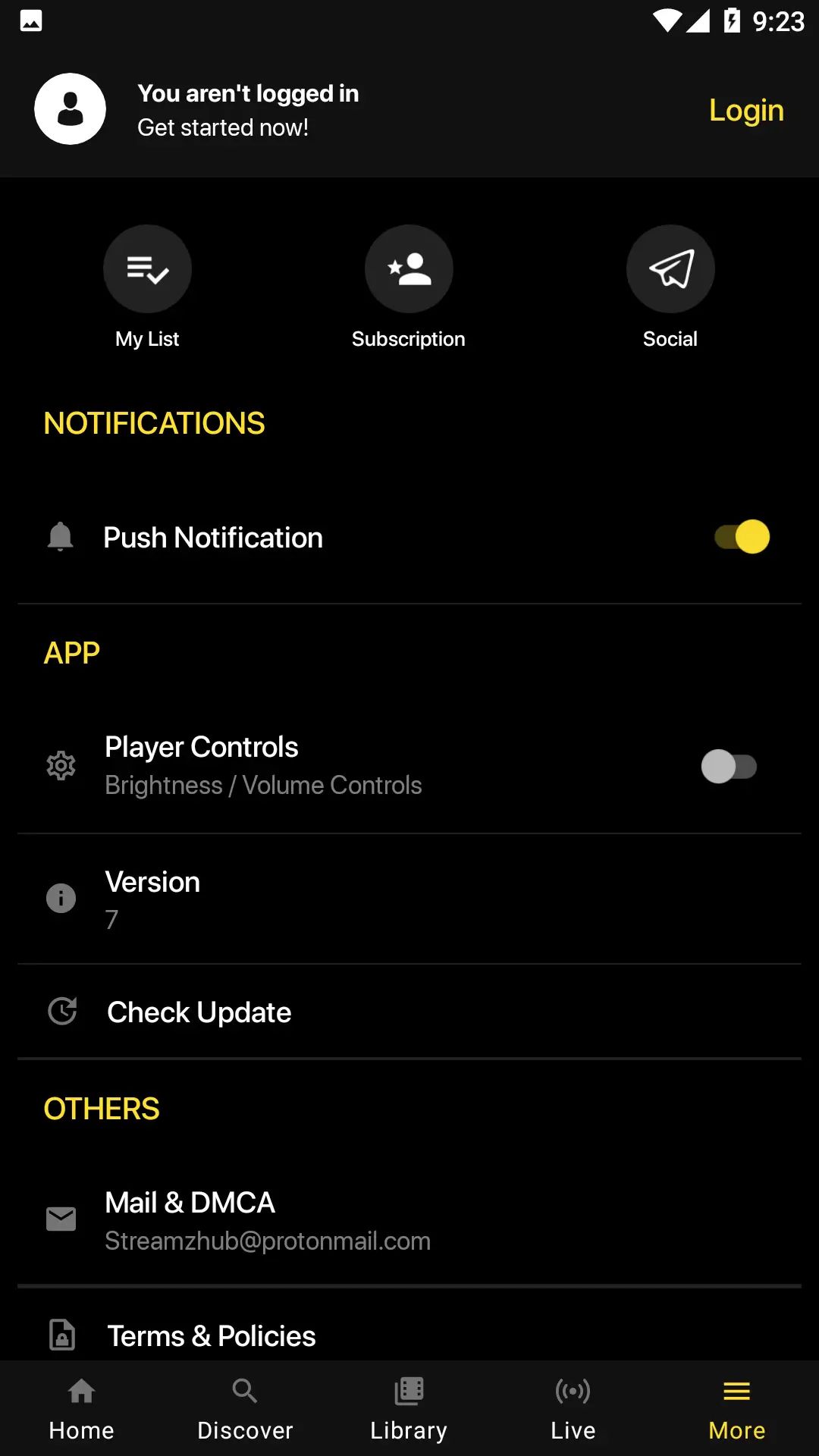Toggle Brightness / Volume Controls switch
The width and height of the screenshot is (819, 1456).
tap(730, 766)
